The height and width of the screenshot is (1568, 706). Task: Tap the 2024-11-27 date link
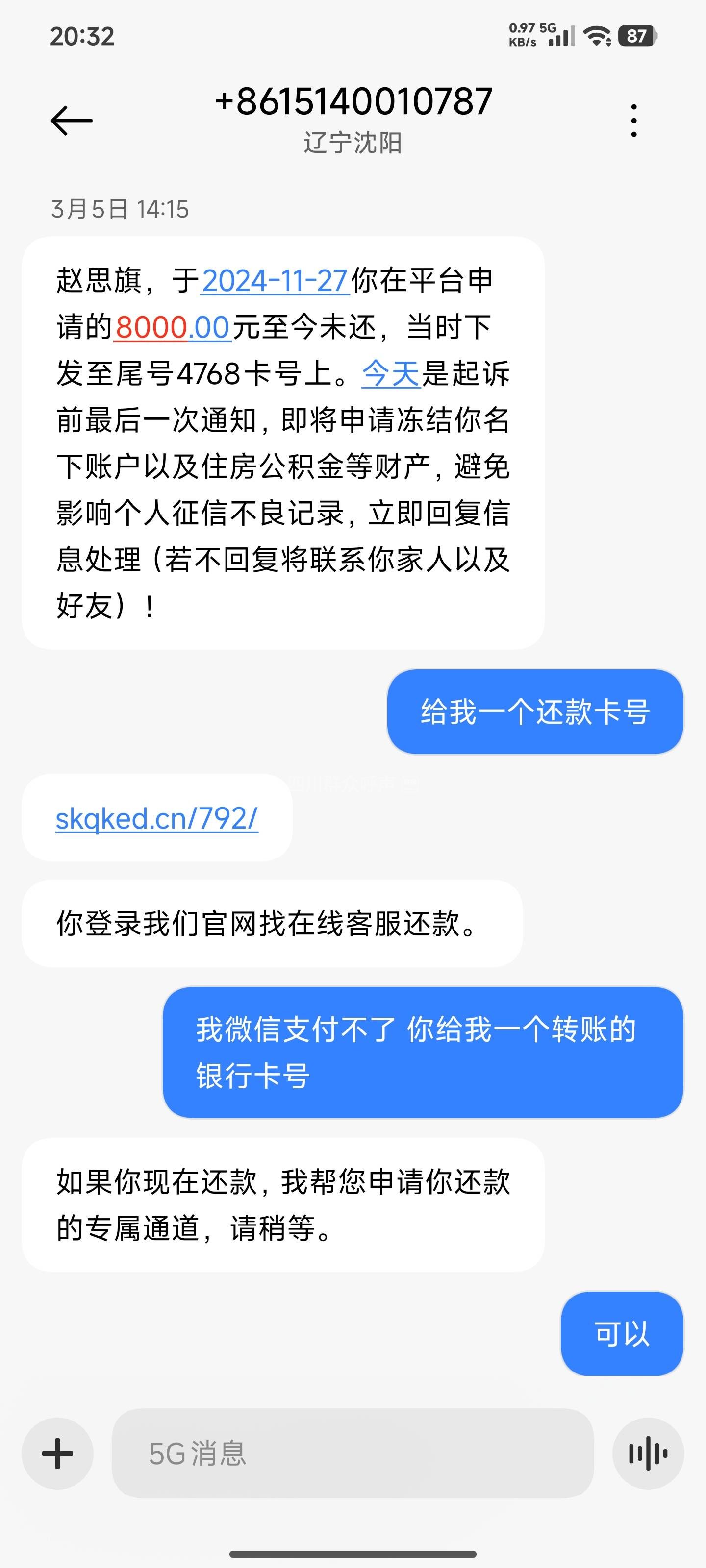click(275, 281)
